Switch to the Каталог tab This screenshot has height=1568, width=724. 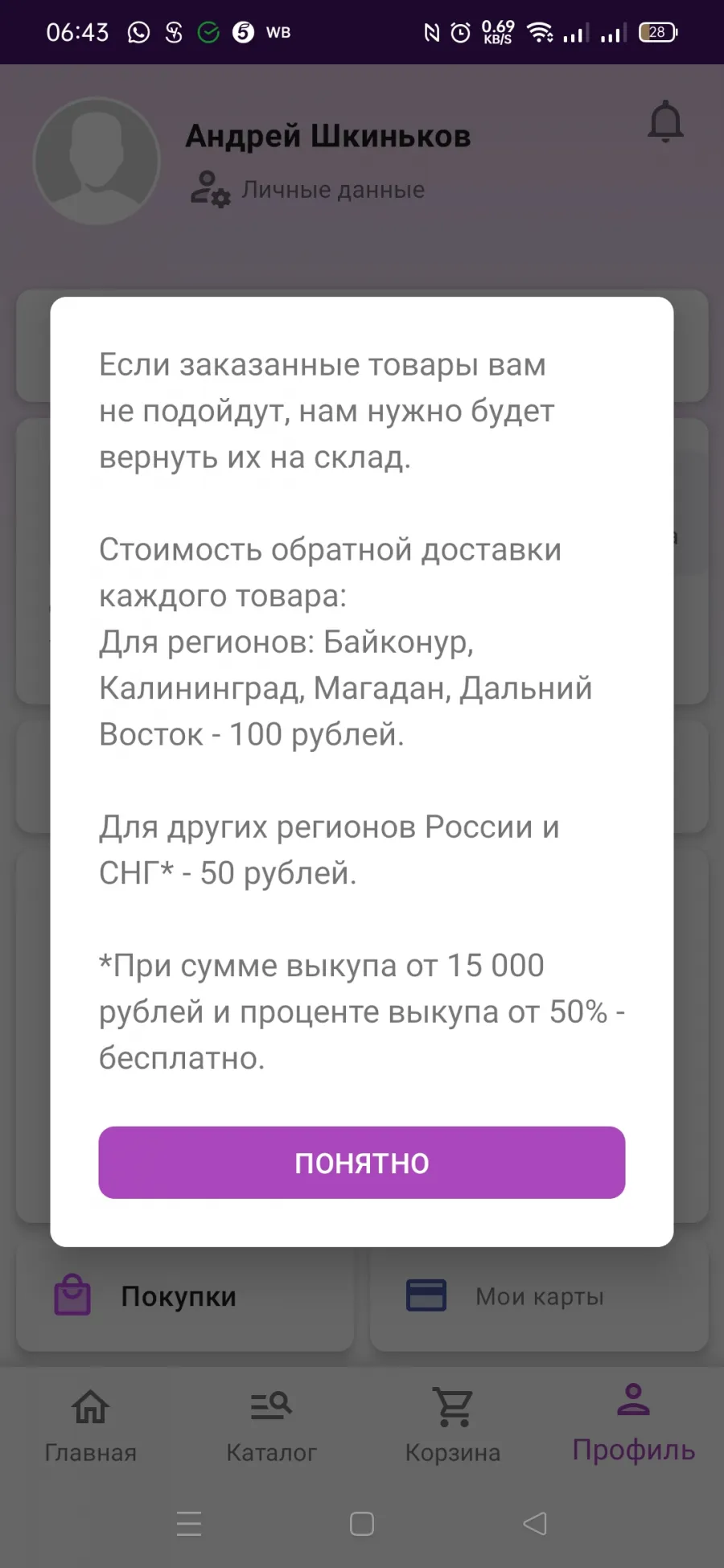coord(271,1425)
